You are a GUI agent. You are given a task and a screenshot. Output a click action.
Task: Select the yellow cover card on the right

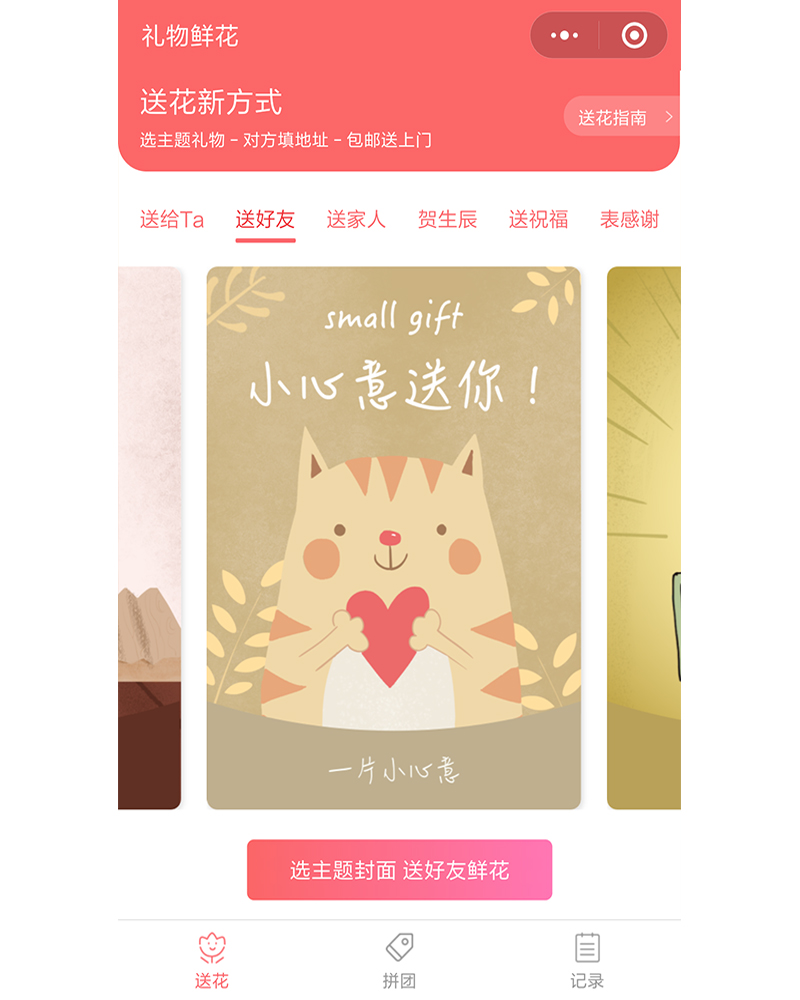click(x=644, y=538)
